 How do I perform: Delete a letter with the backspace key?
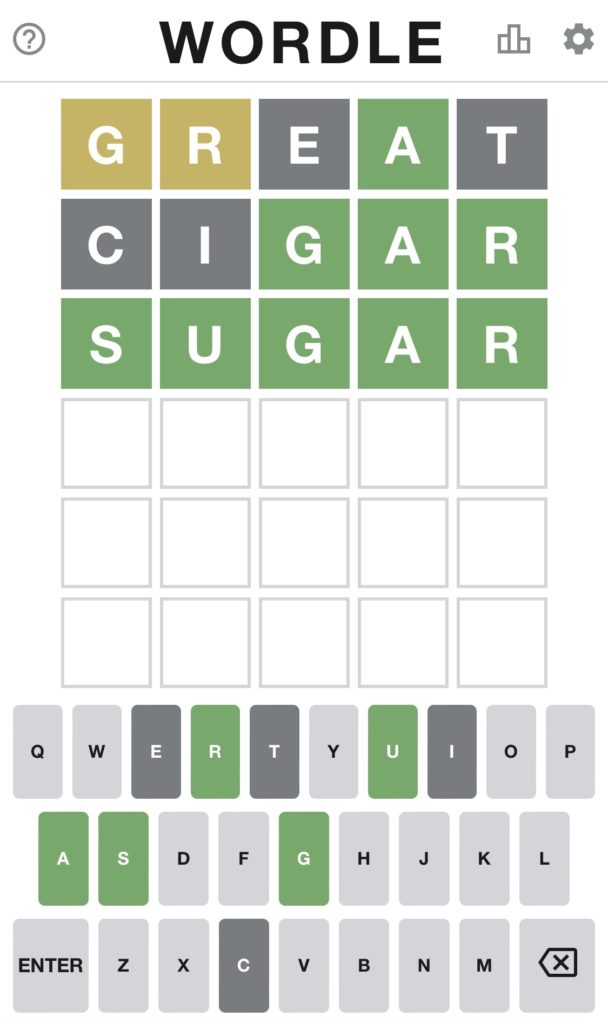pyautogui.click(x=557, y=965)
